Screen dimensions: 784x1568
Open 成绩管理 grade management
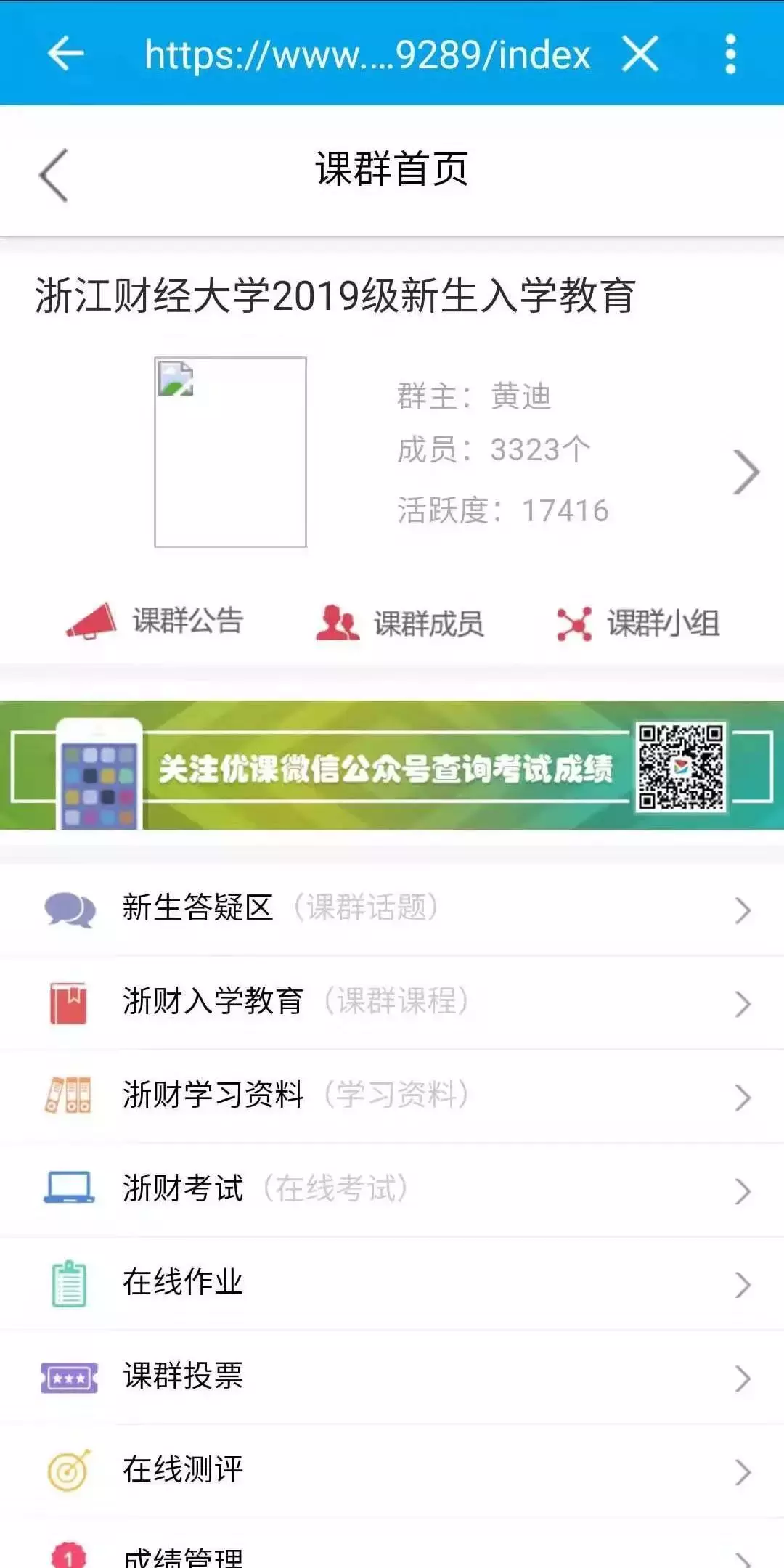pyautogui.click(x=392, y=1555)
